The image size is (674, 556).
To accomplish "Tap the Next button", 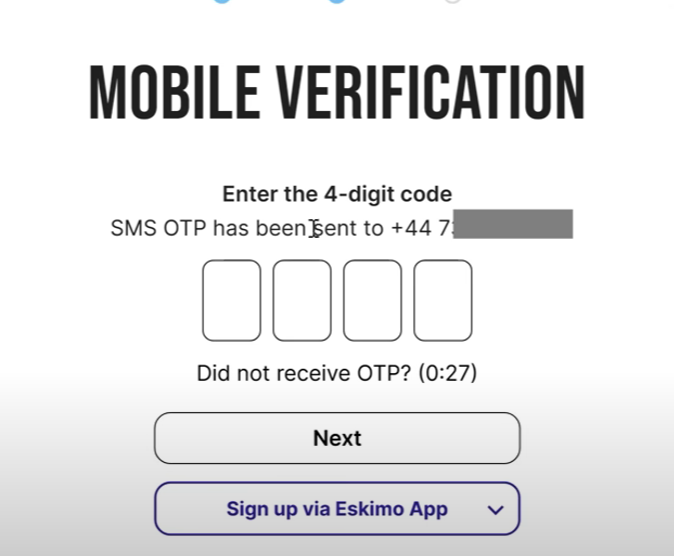I will tap(337, 438).
